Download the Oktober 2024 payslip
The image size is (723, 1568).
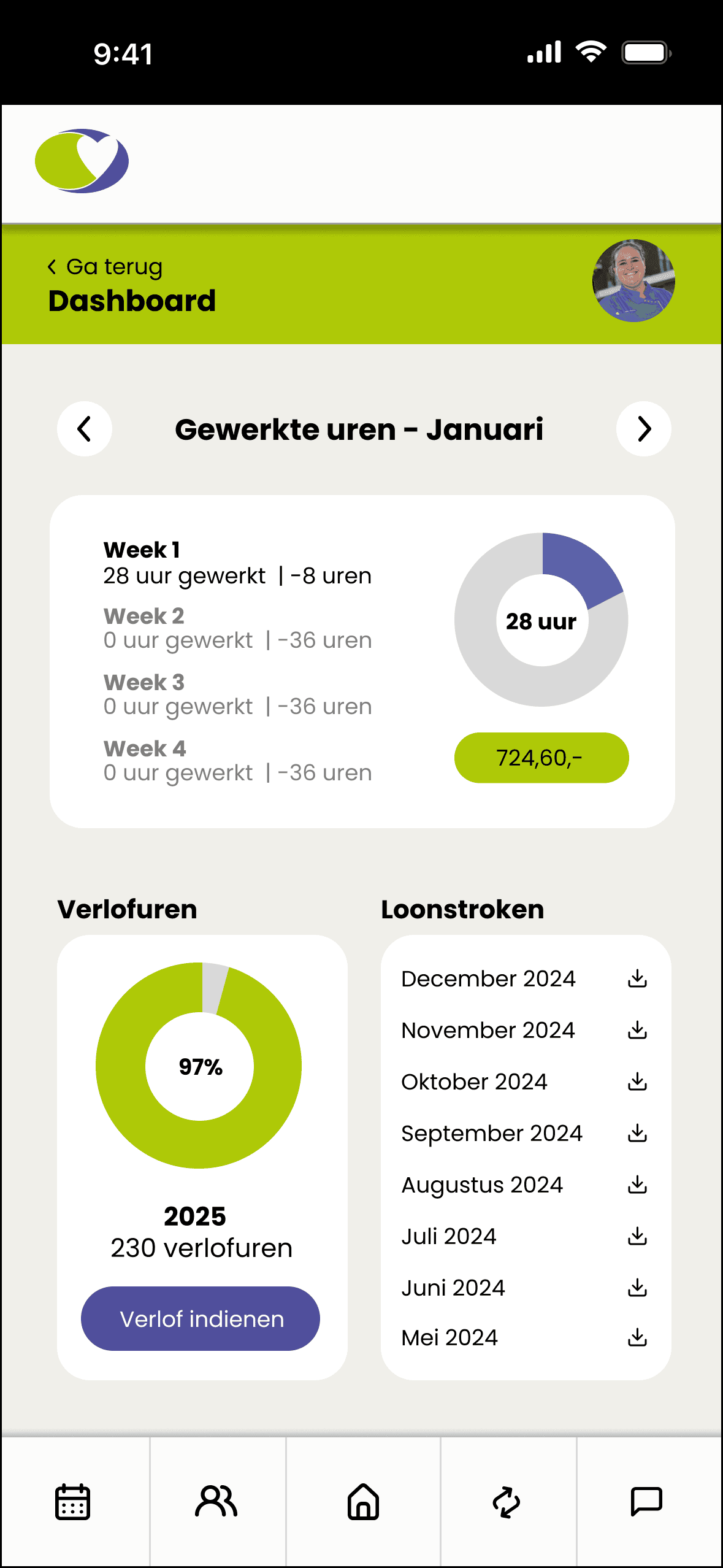point(638,1082)
